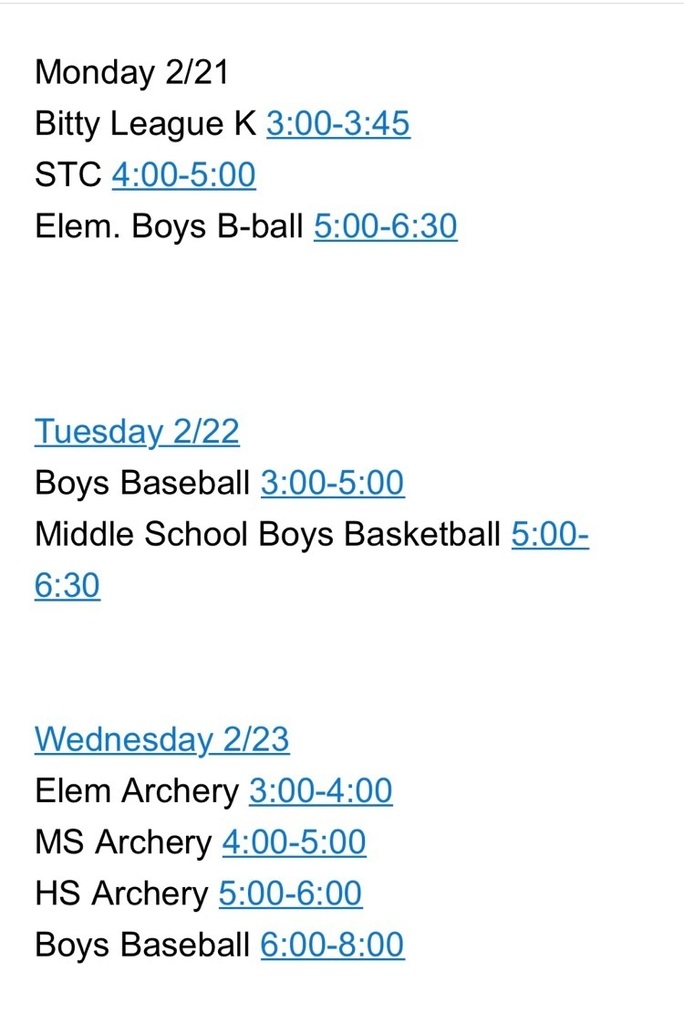Image resolution: width=684 pixels, height=1024 pixels.
Task: Open the Tuesday 2/22 date link
Action: click(x=137, y=432)
